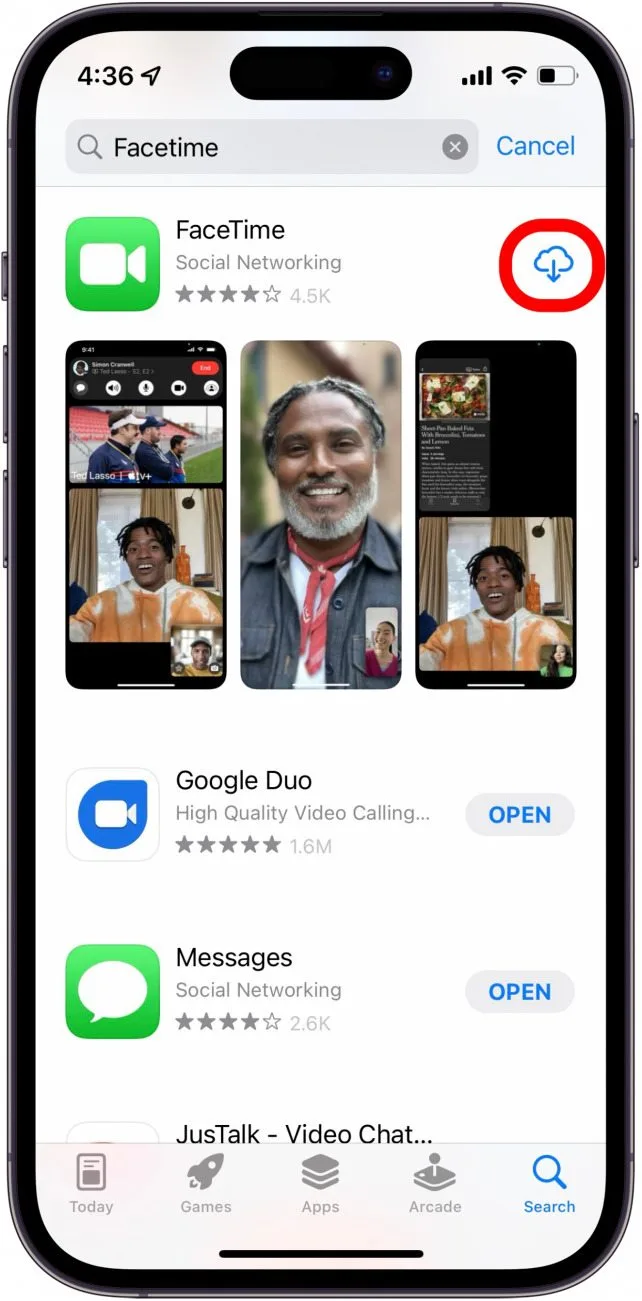This screenshot has height=1301, width=642.
Task: View first FaceTime screenshot with Ted Lasso
Action: click(146, 515)
